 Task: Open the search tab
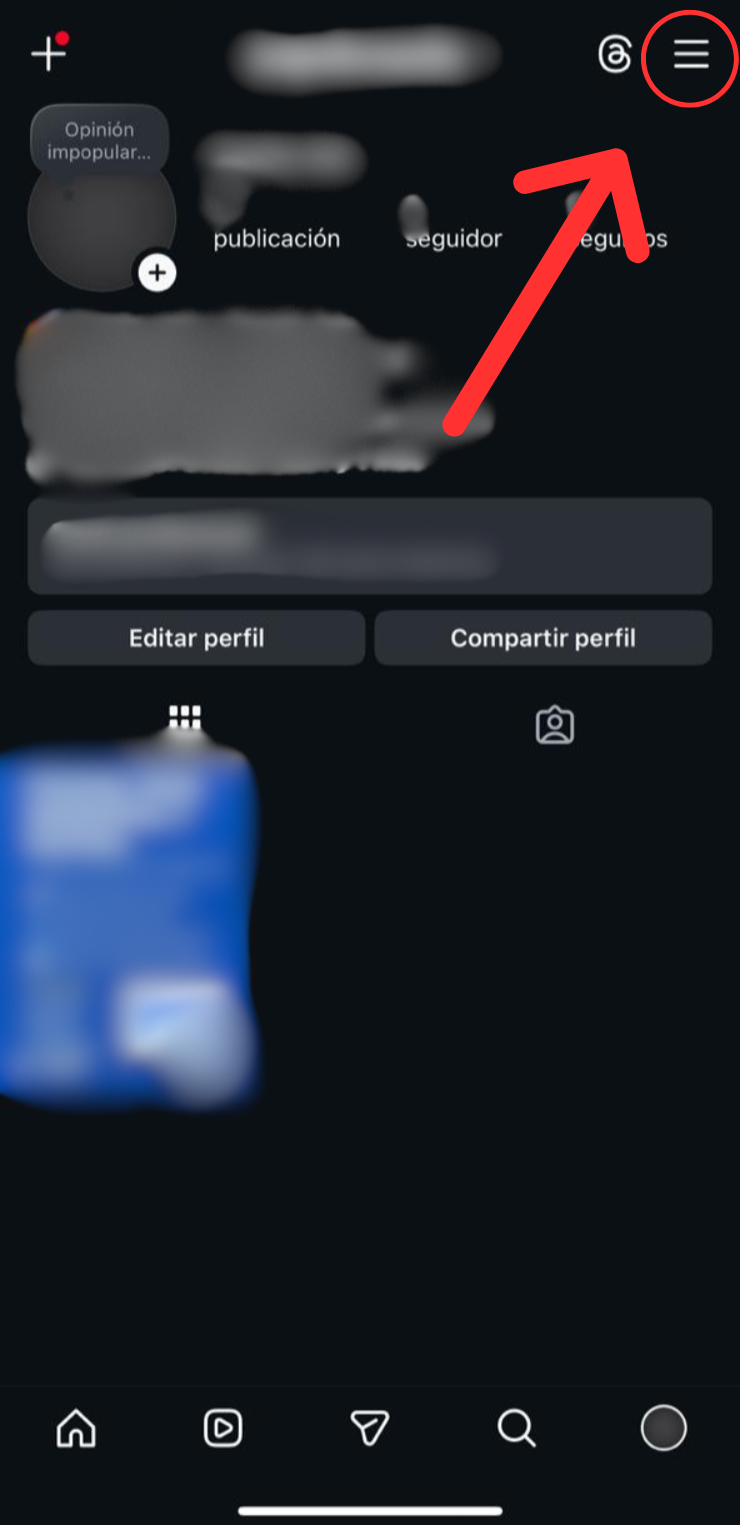[517, 1428]
